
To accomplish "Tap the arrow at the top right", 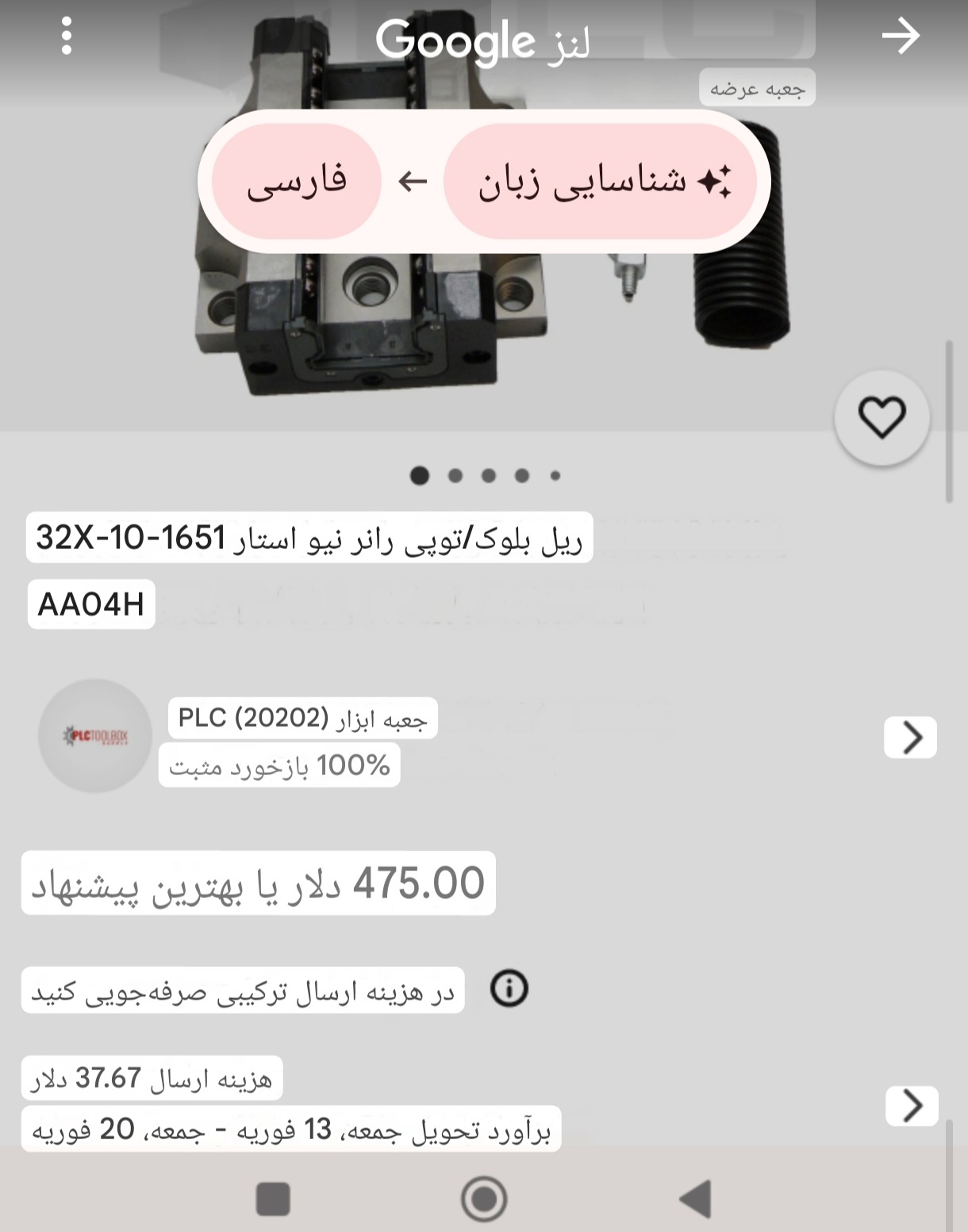I will tap(901, 36).
